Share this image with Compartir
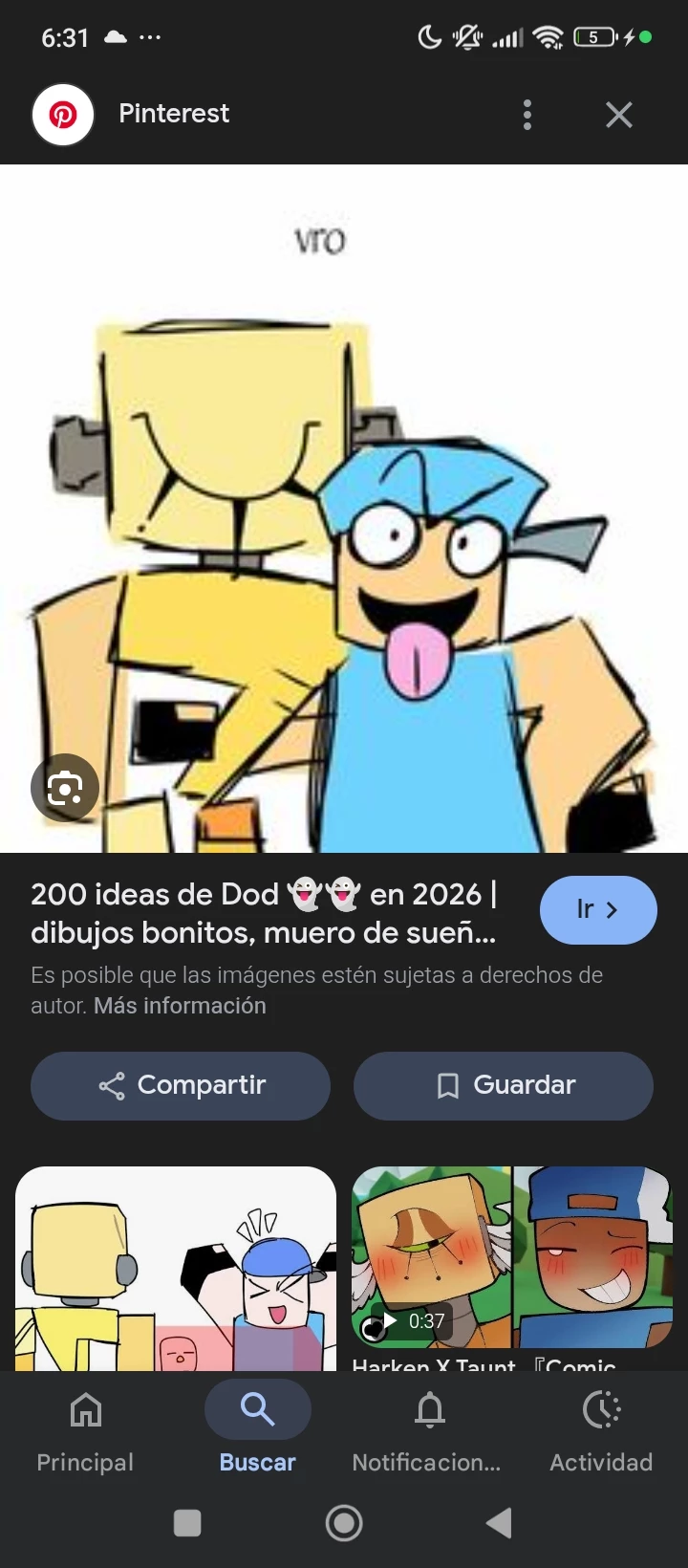The image size is (688, 1568). [x=181, y=1085]
